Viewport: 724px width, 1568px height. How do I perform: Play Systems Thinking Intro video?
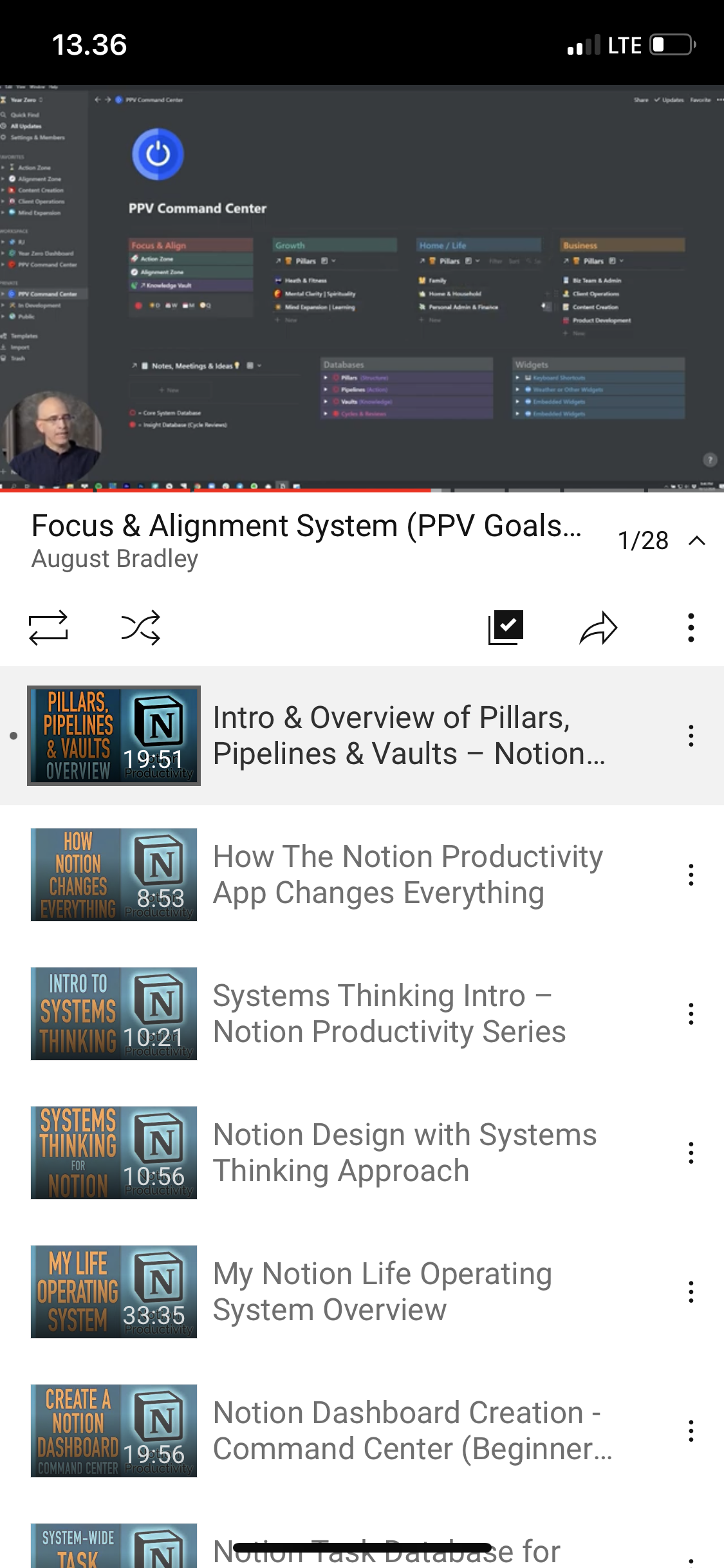point(362,1014)
